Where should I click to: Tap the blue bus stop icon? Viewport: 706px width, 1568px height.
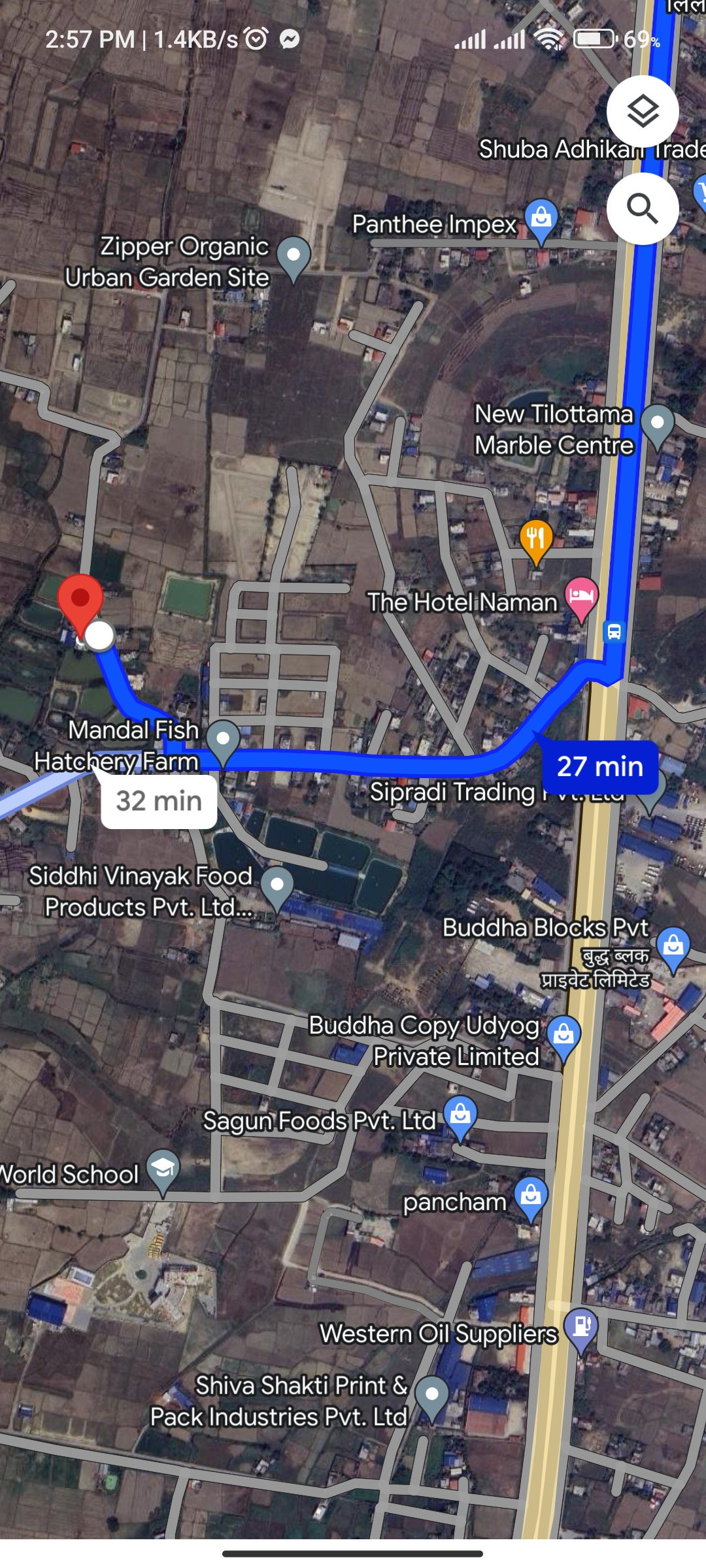point(614,632)
